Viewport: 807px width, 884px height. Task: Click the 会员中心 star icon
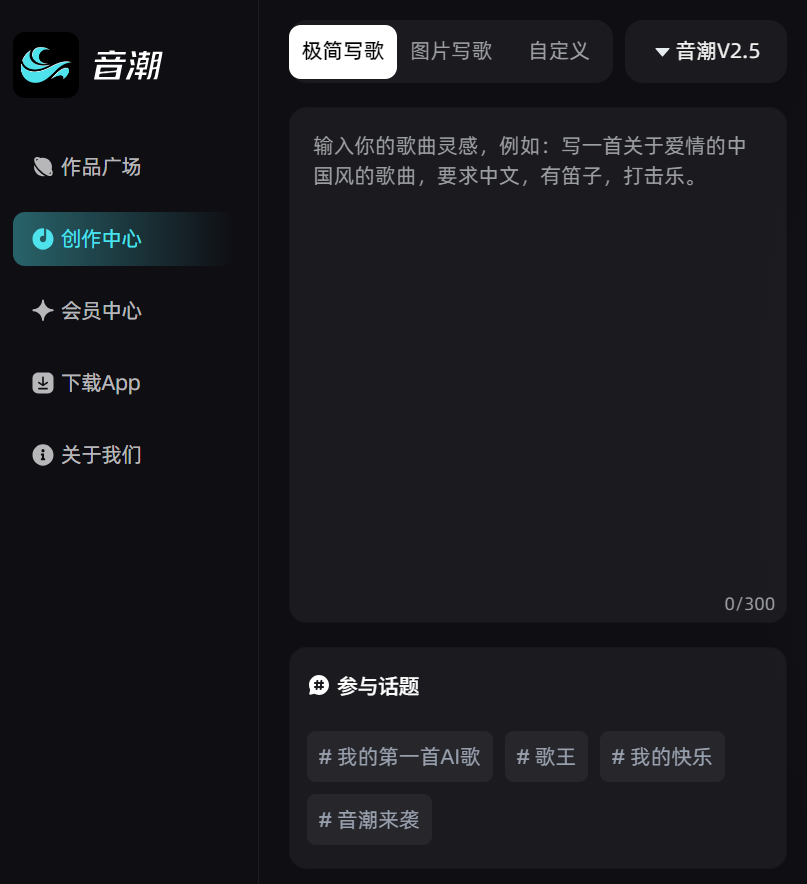tap(43, 311)
